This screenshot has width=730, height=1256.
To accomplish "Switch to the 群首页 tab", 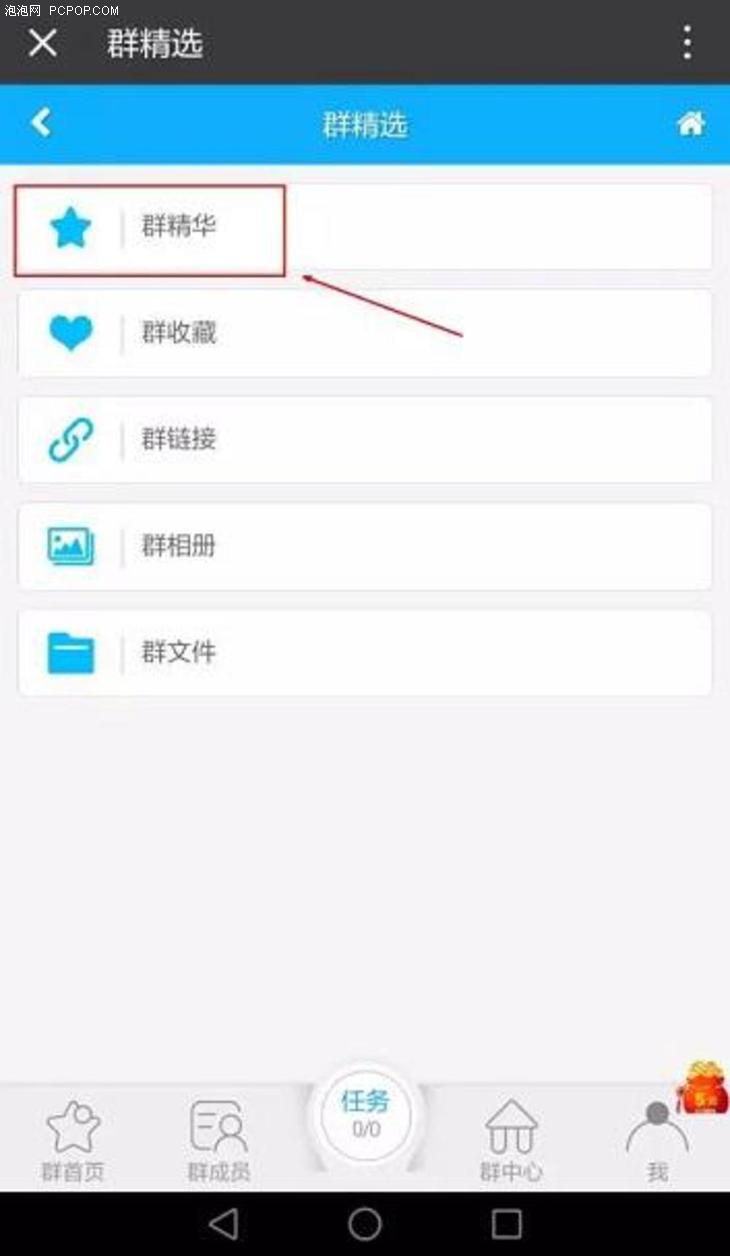I will 73,1142.
